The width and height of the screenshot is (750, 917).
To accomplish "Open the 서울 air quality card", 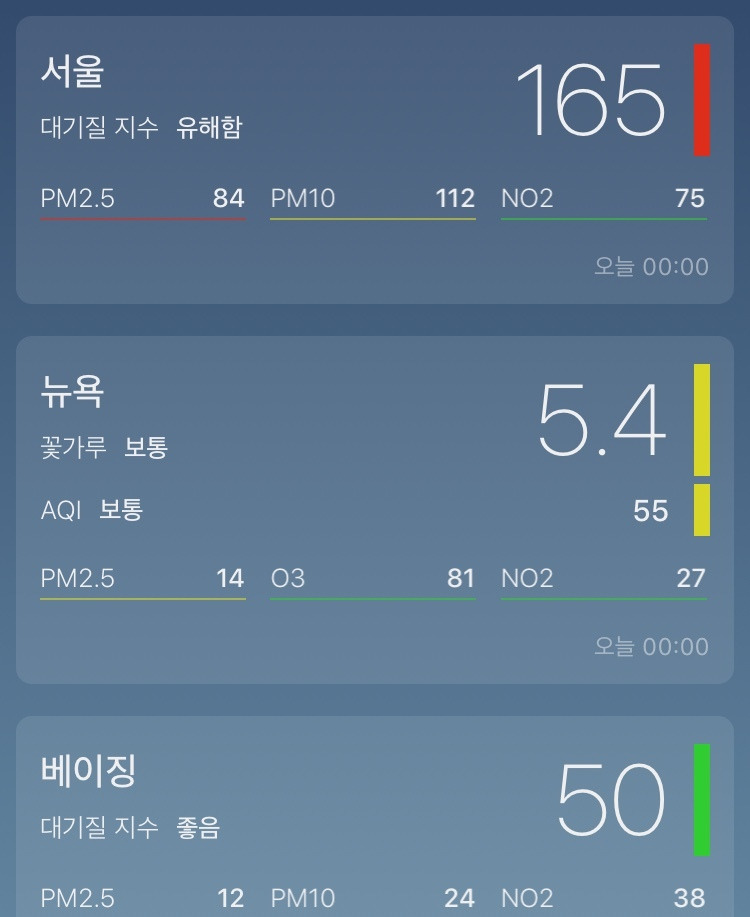I will click(375, 160).
